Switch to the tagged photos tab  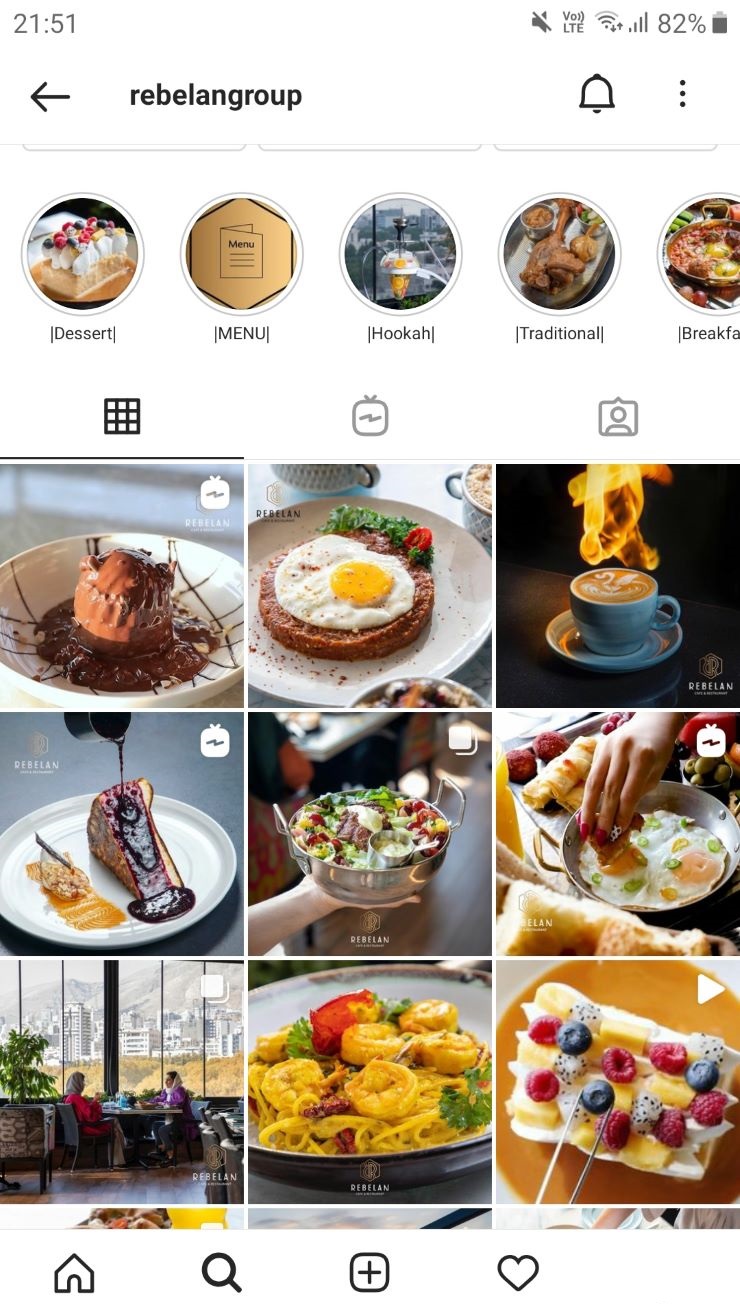coord(618,417)
